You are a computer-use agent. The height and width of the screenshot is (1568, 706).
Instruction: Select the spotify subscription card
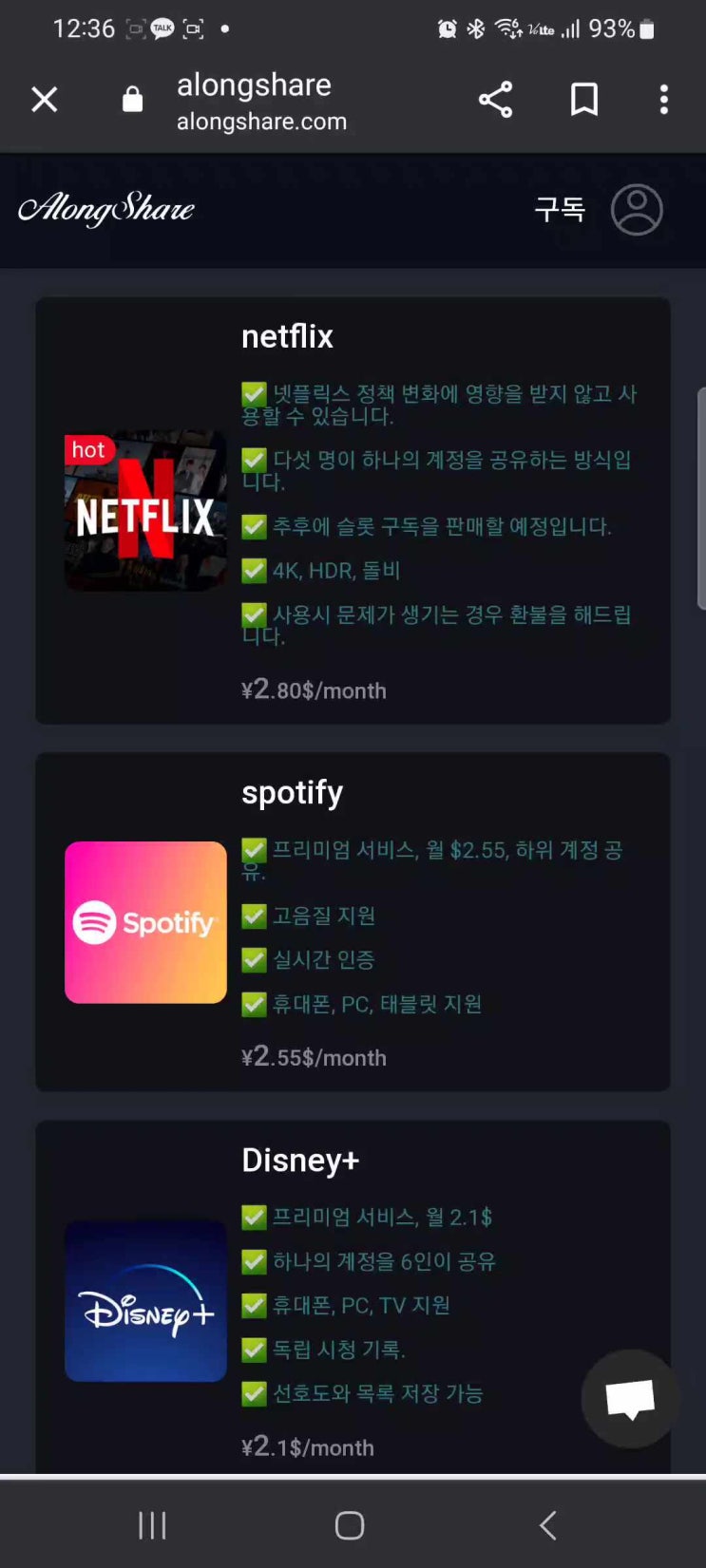353,921
